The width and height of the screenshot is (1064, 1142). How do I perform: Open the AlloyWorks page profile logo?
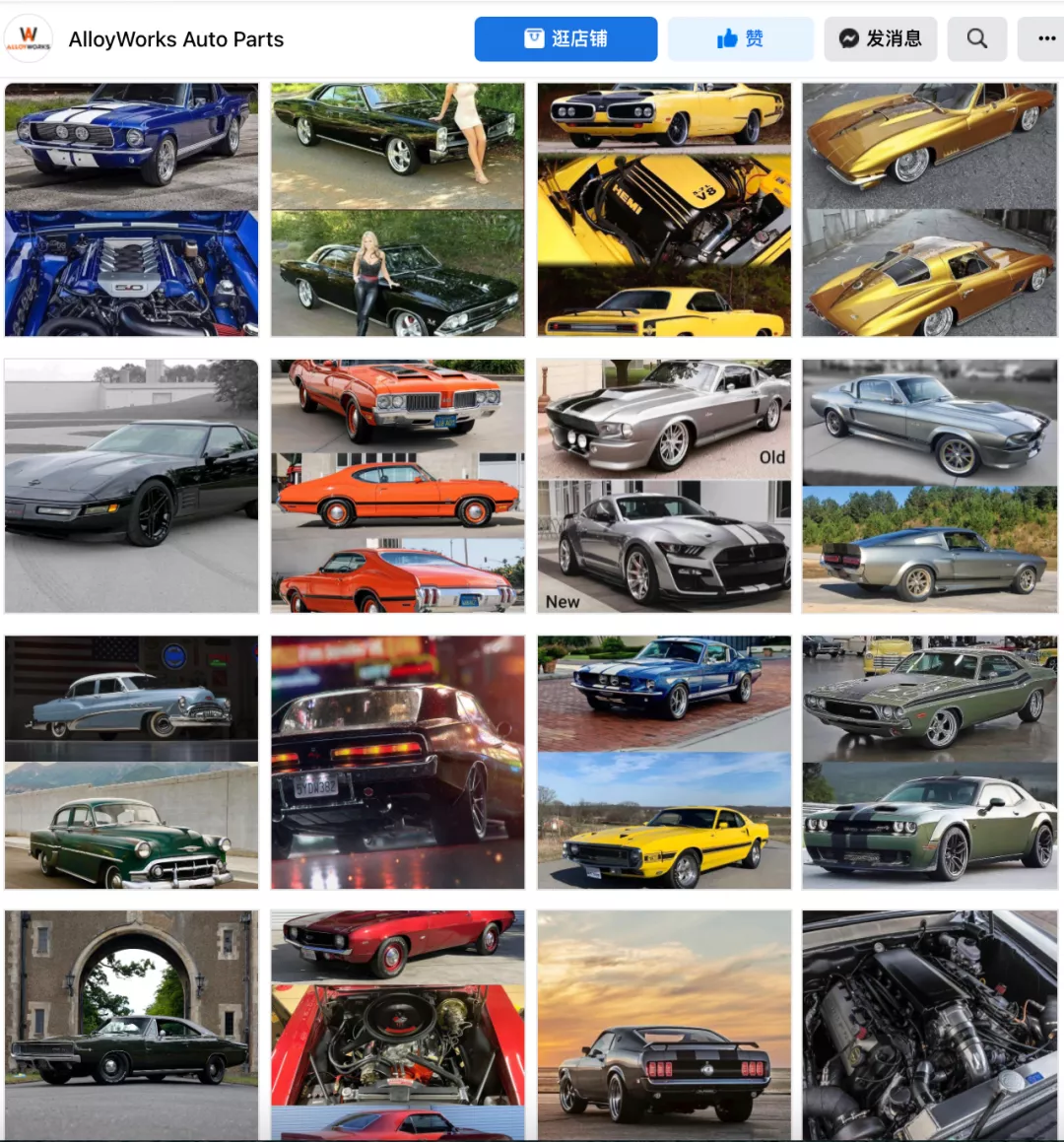pyautogui.click(x=29, y=39)
